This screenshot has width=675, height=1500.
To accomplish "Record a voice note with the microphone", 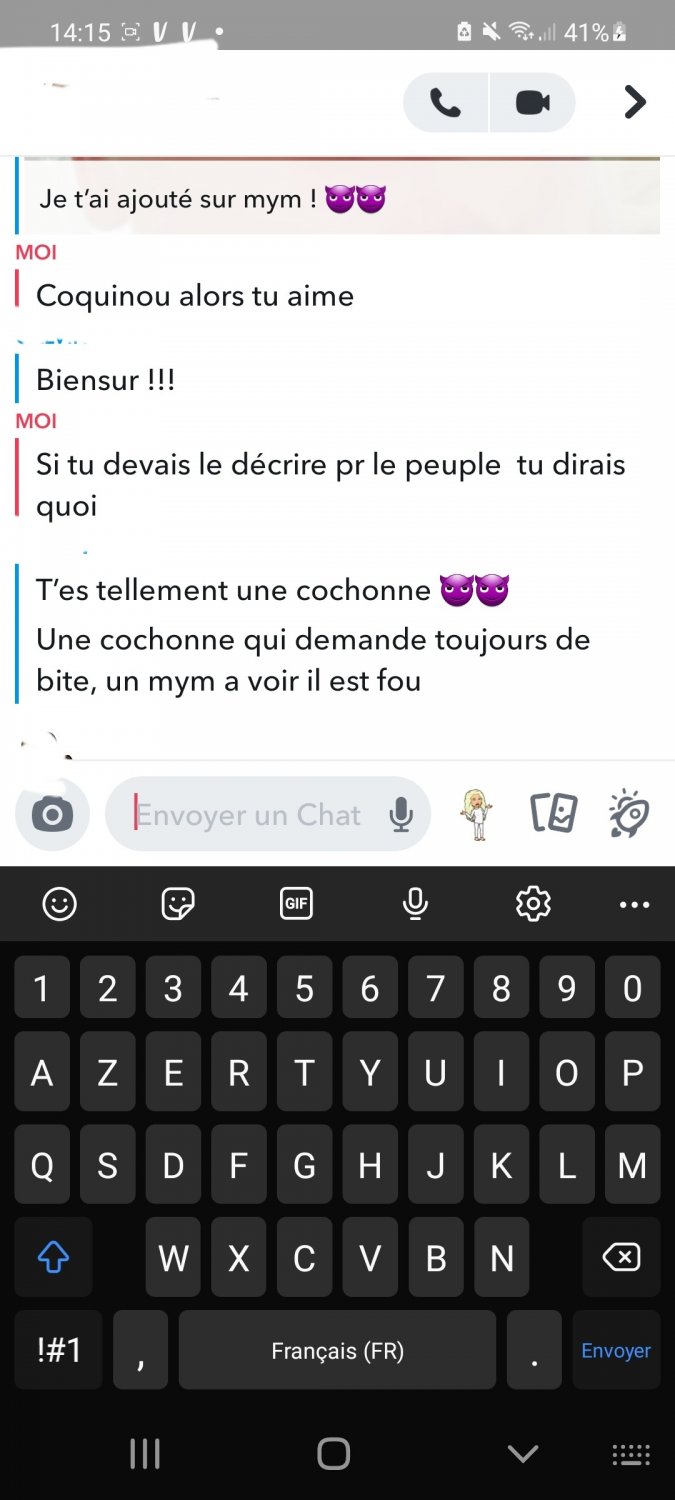I will click(x=401, y=815).
